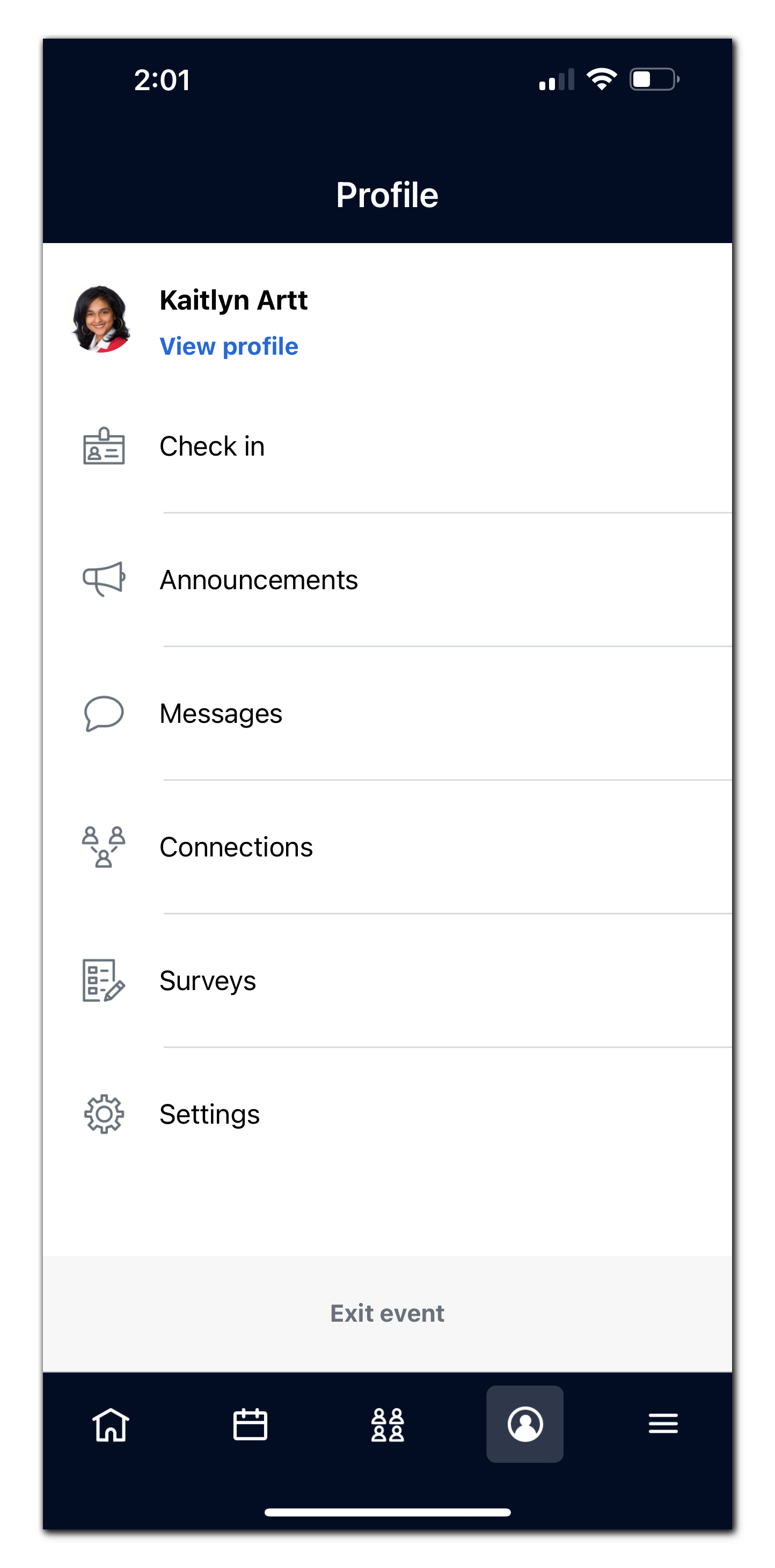Select the highlighted profile icon
The width and height of the screenshot is (775, 1568).
point(525,1425)
